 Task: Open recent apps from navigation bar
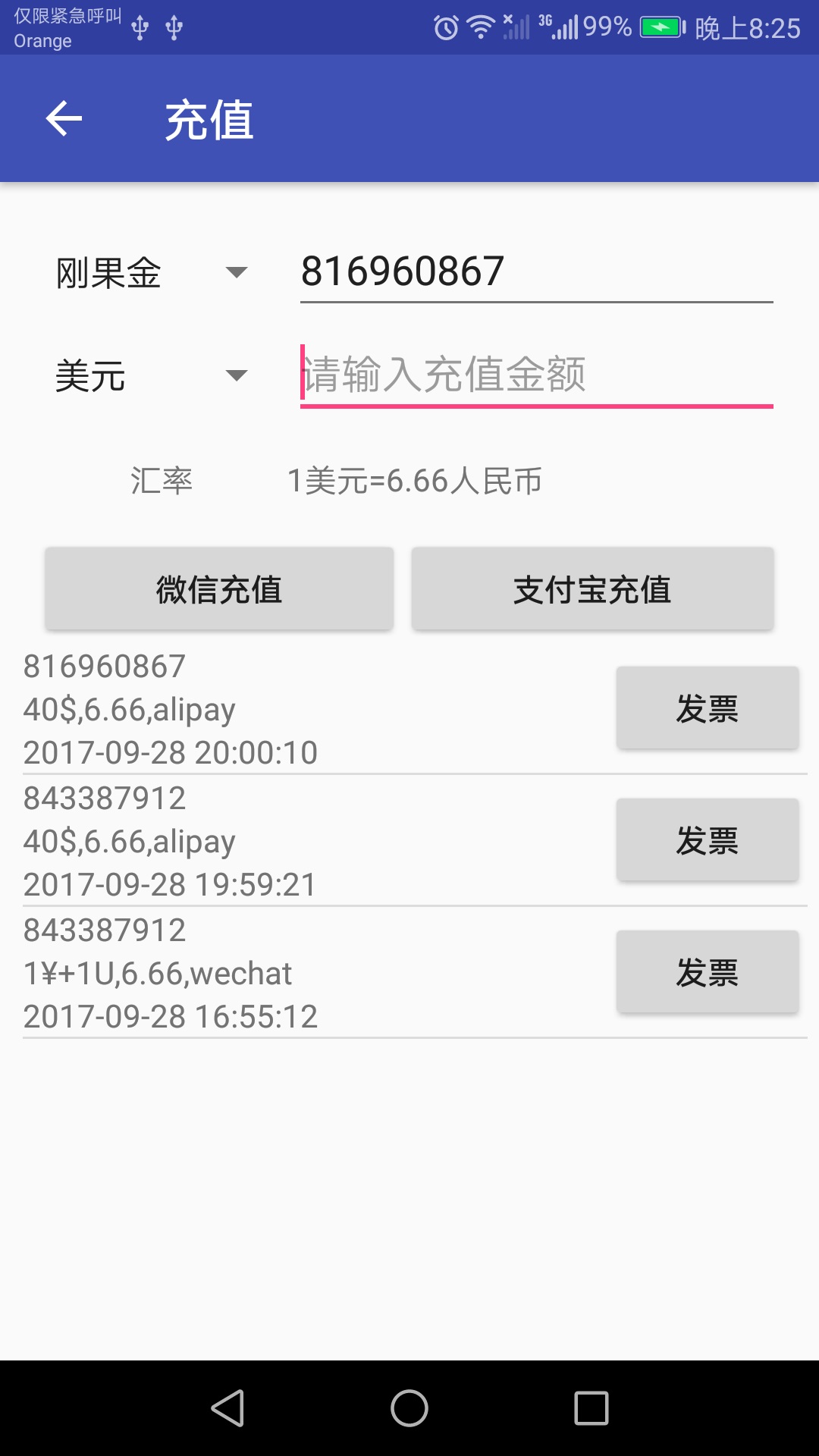(x=591, y=1408)
